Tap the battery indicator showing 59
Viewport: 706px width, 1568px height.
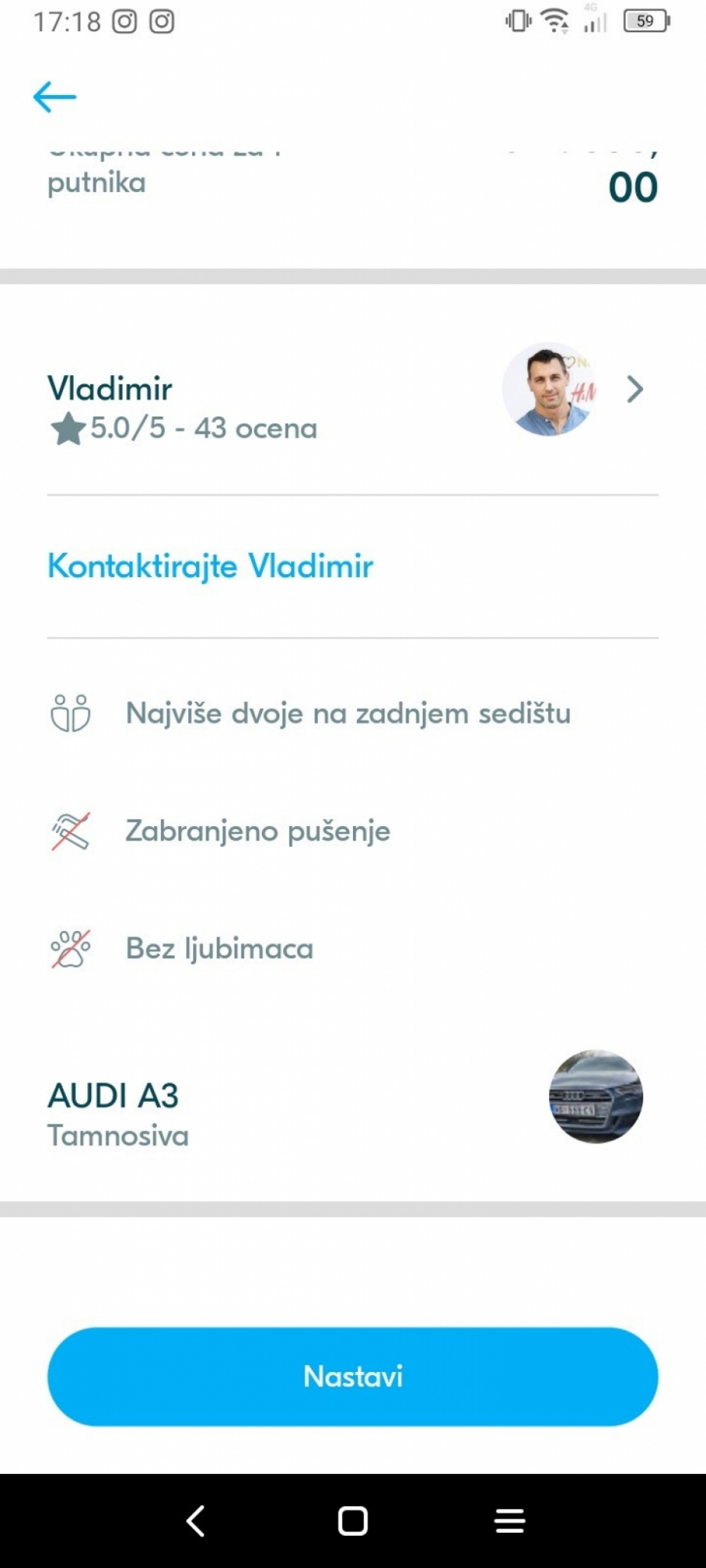[x=645, y=20]
